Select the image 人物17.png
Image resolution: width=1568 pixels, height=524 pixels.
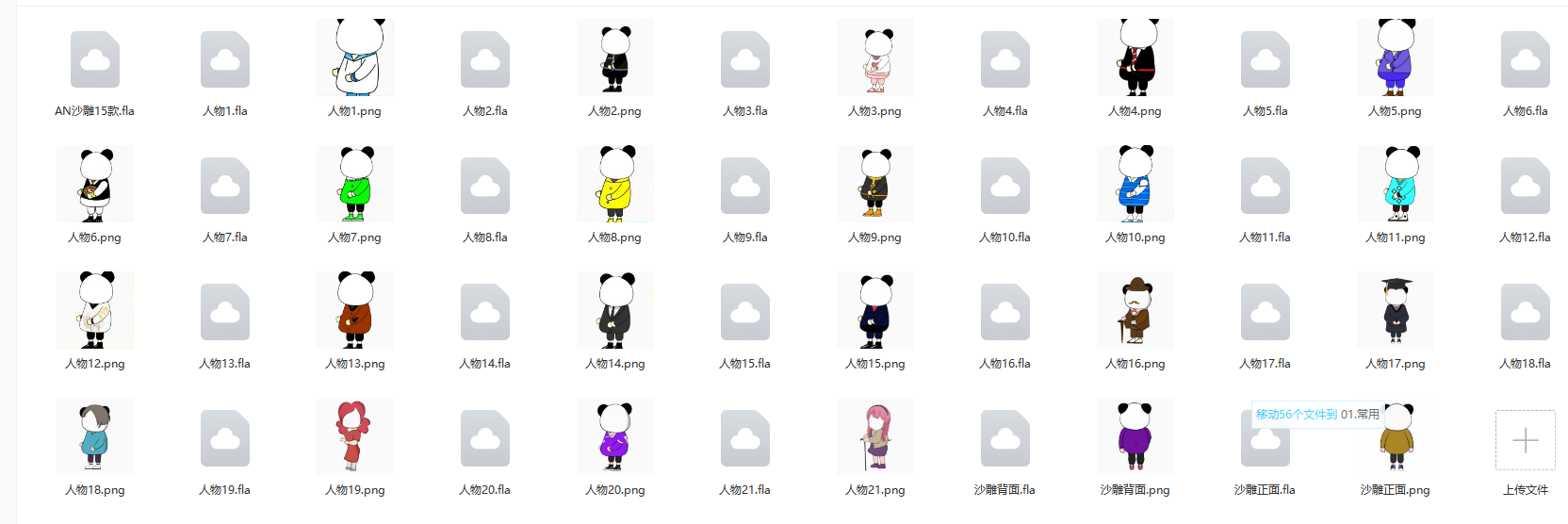tap(1396, 311)
